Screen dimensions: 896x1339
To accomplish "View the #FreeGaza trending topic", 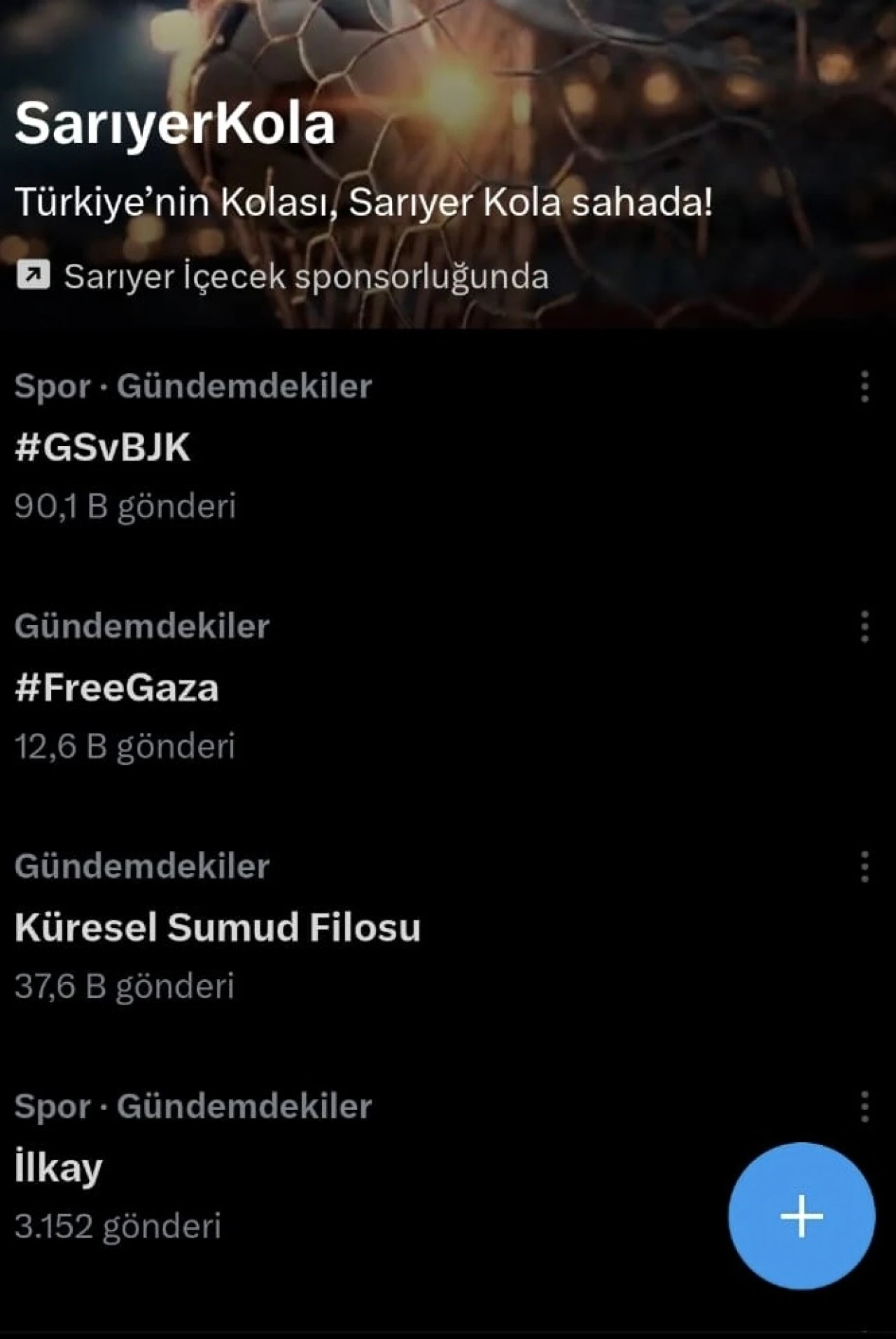I will coord(117,688).
